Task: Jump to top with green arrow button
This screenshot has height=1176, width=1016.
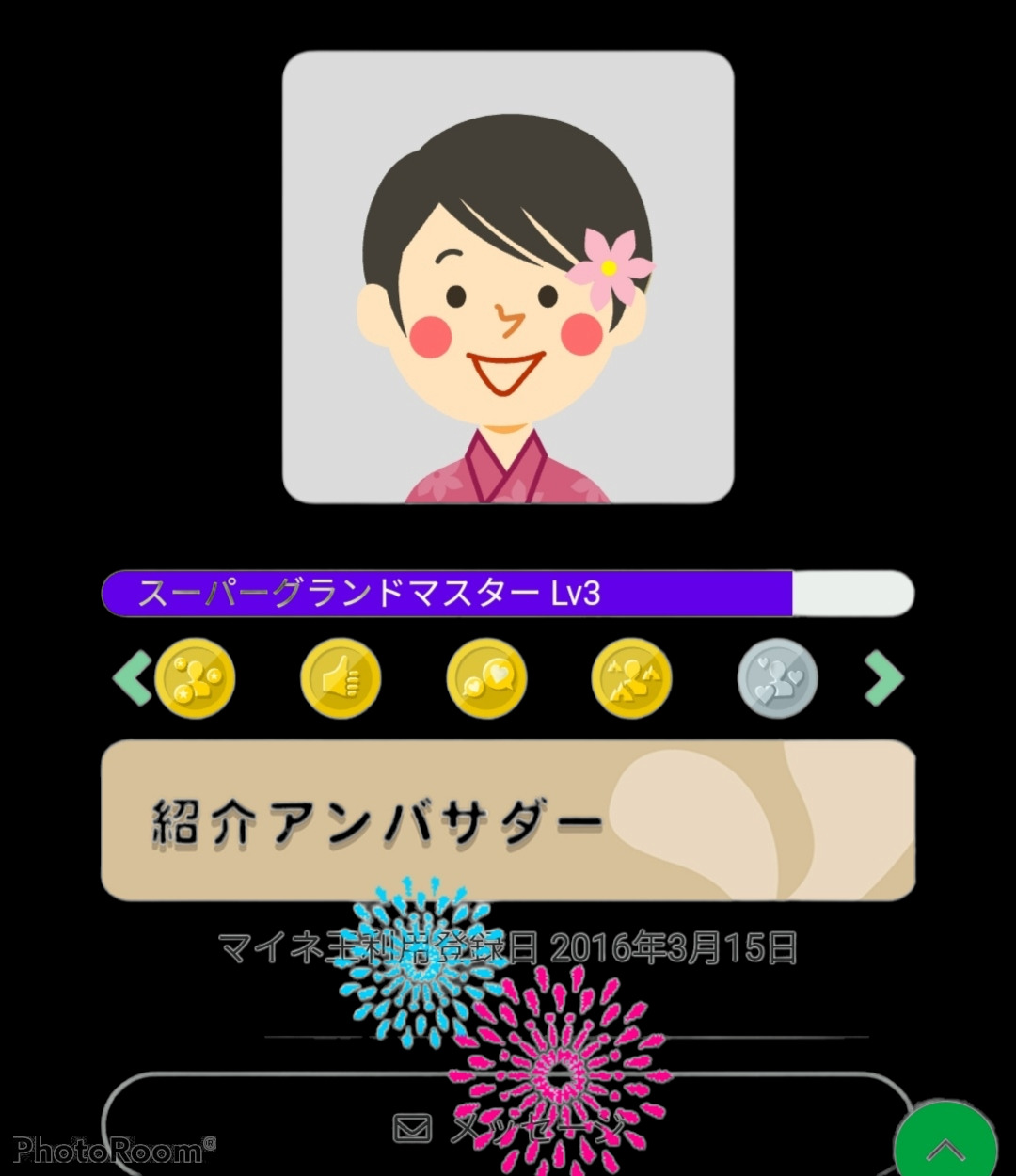Action: 945,1146
